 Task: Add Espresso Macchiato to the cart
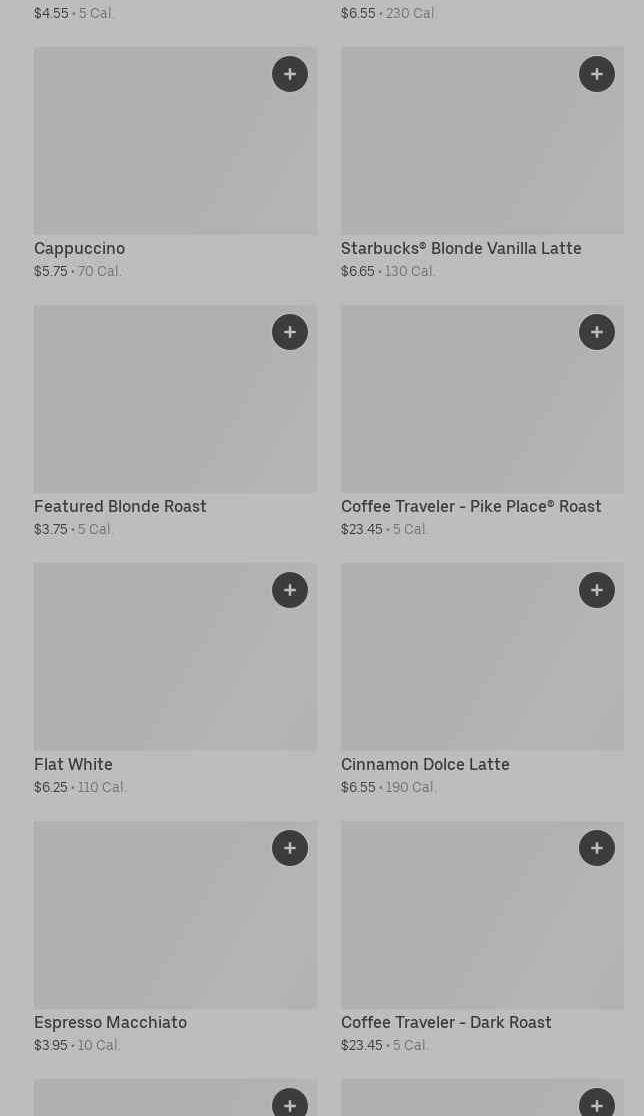[290, 848]
